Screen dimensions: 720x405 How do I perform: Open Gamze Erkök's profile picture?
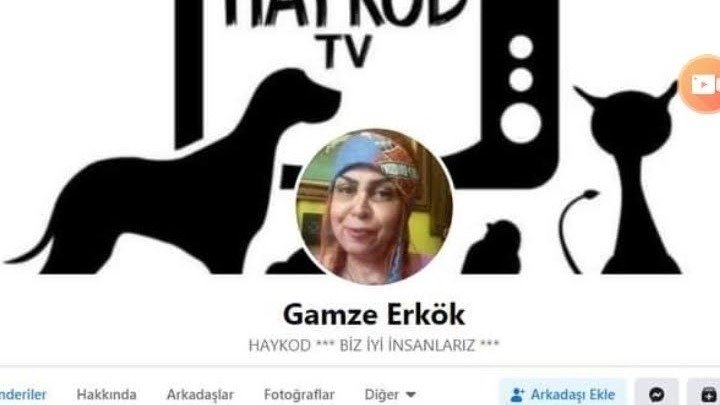pyautogui.click(x=375, y=207)
